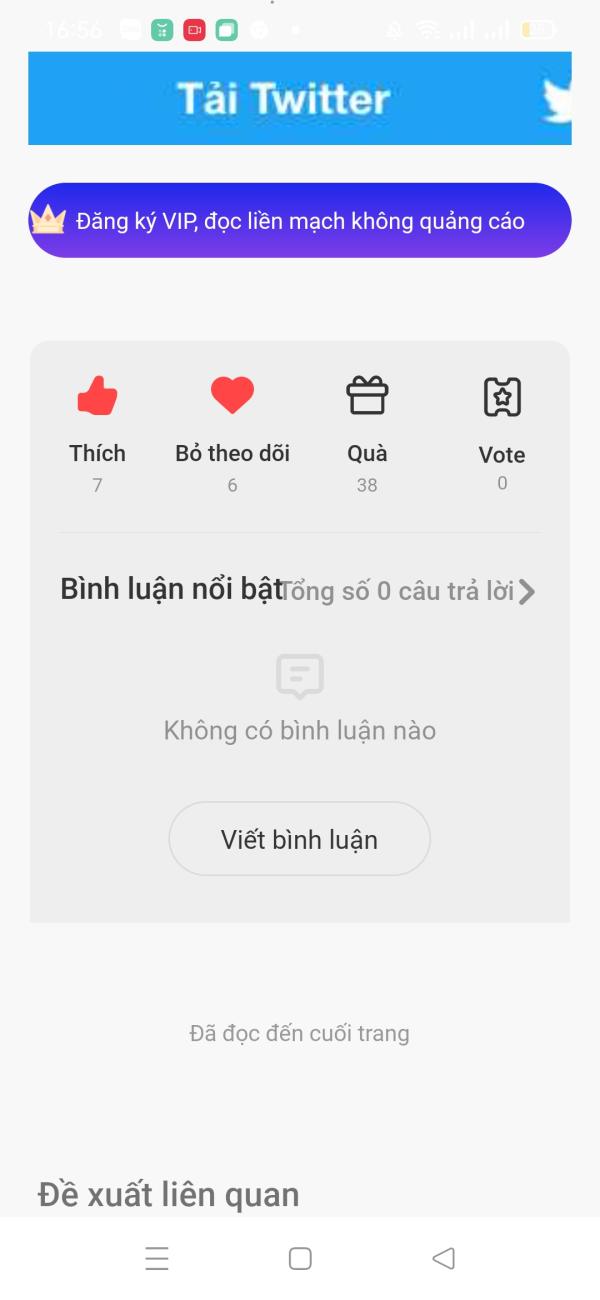Like this chapter with the thumbs-up

[x=97, y=397]
